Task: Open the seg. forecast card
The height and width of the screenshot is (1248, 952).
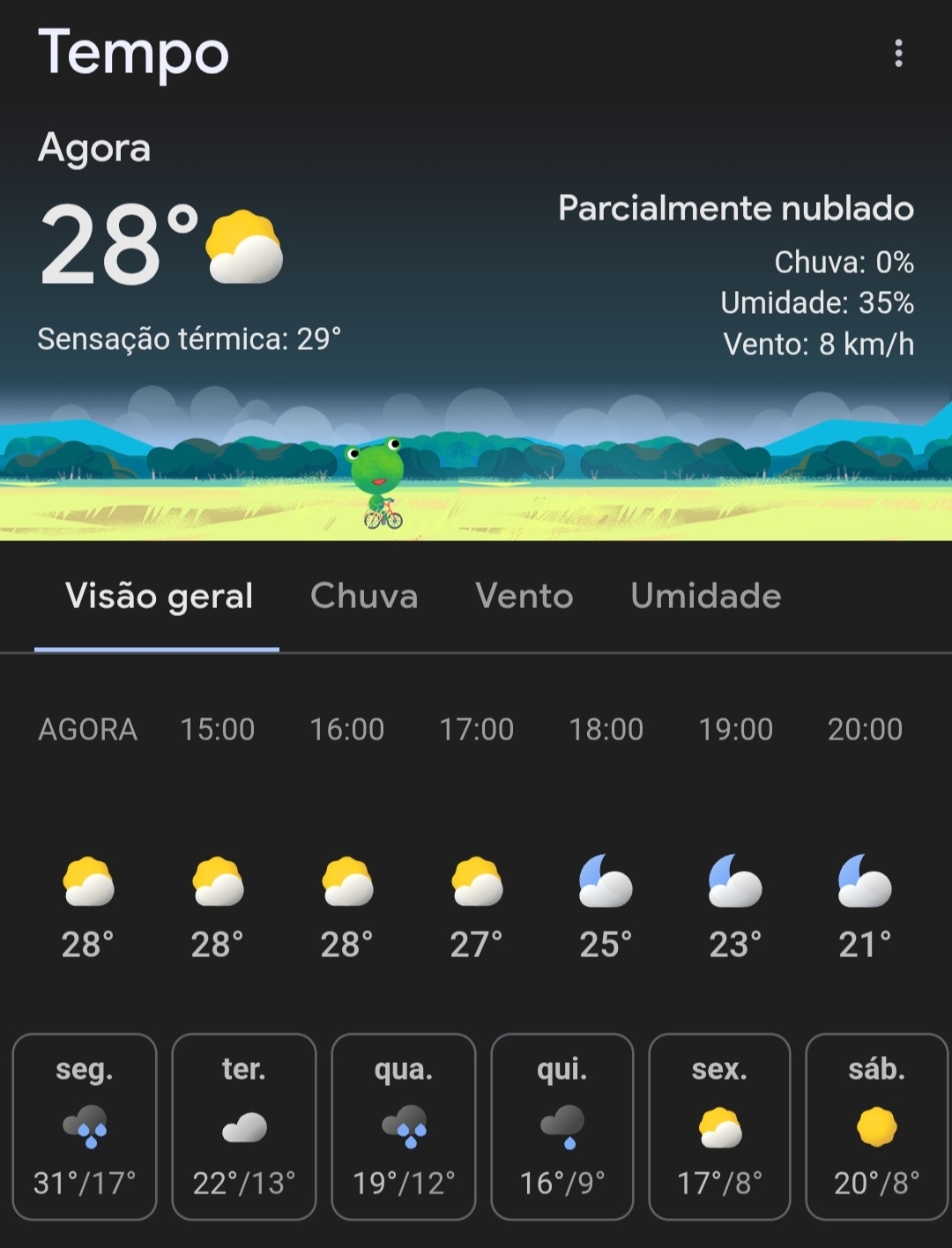Action: (85, 1126)
